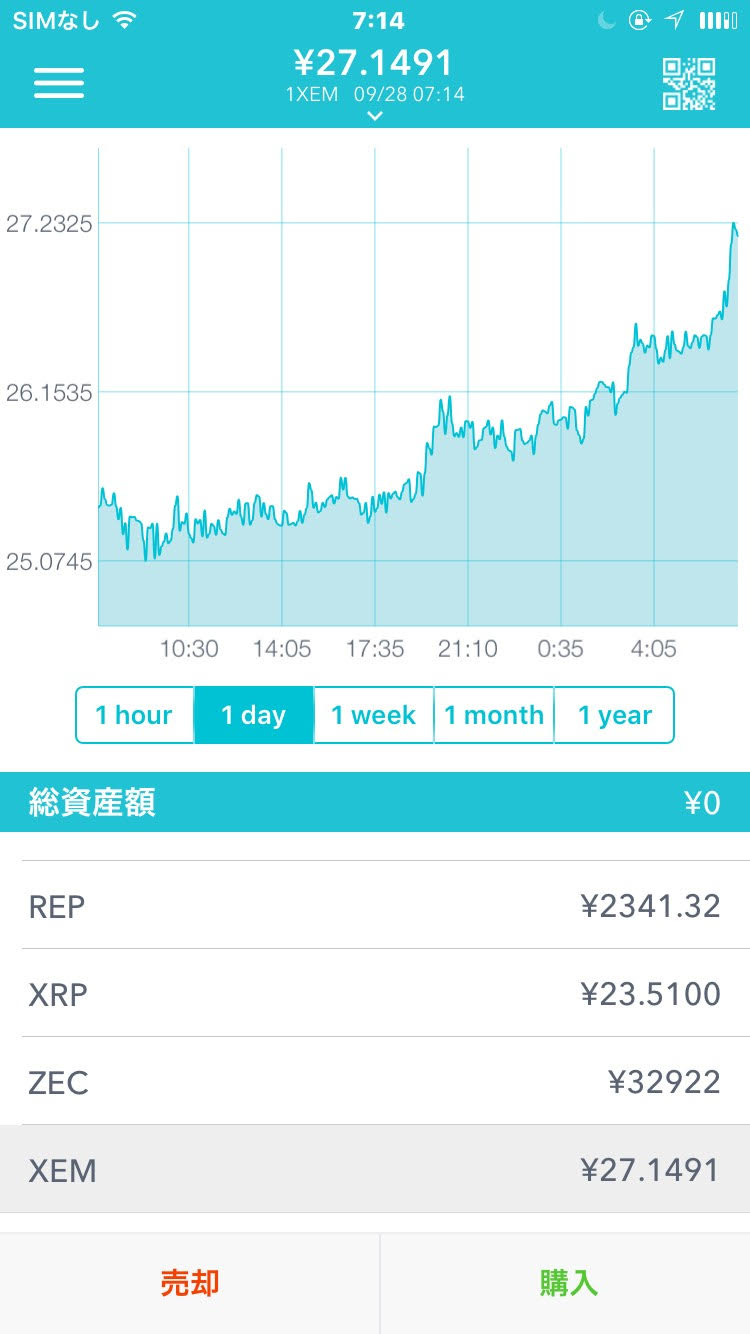Open the QR code scanner

click(x=689, y=83)
